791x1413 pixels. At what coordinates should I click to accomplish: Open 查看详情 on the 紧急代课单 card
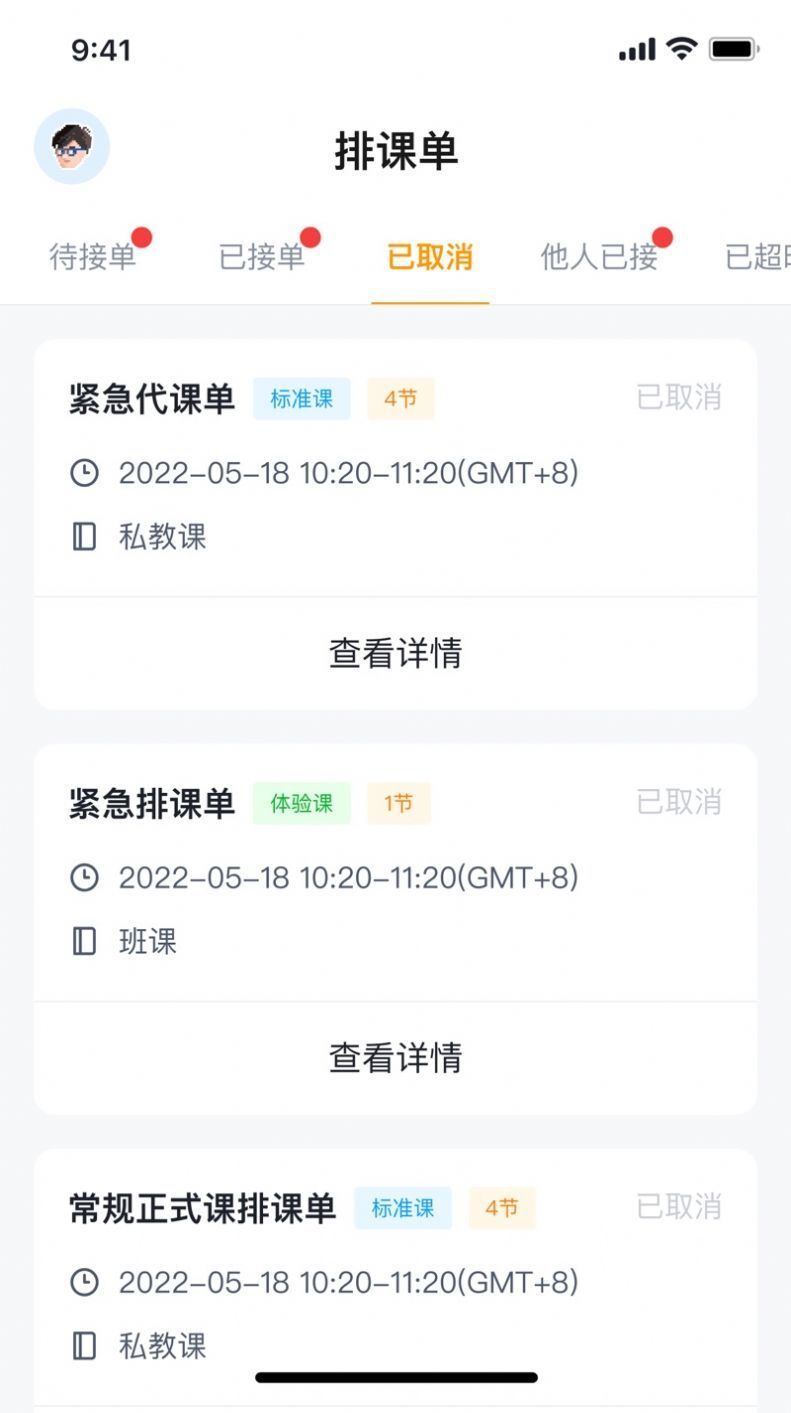point(395,652)
